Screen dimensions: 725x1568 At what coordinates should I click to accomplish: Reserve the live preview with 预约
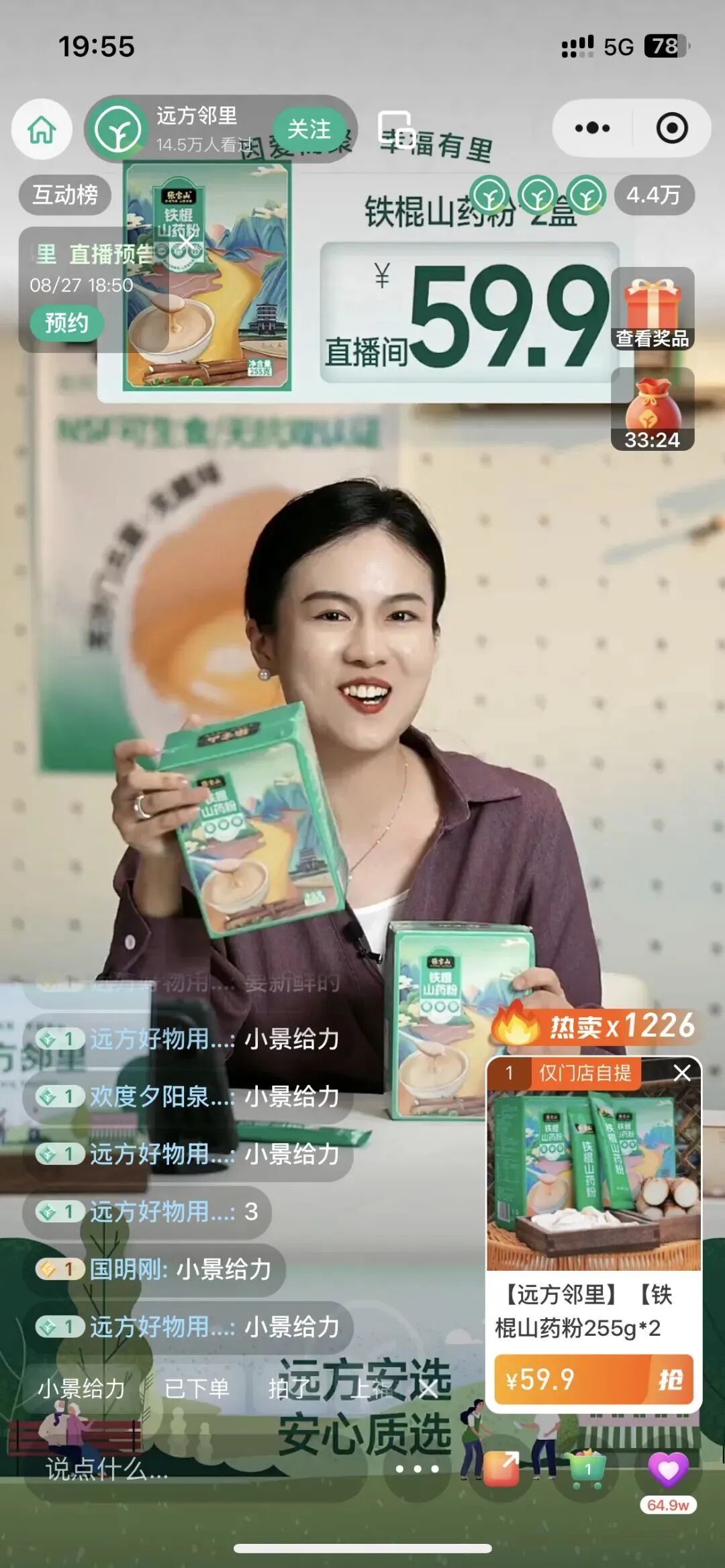point(66,323)
